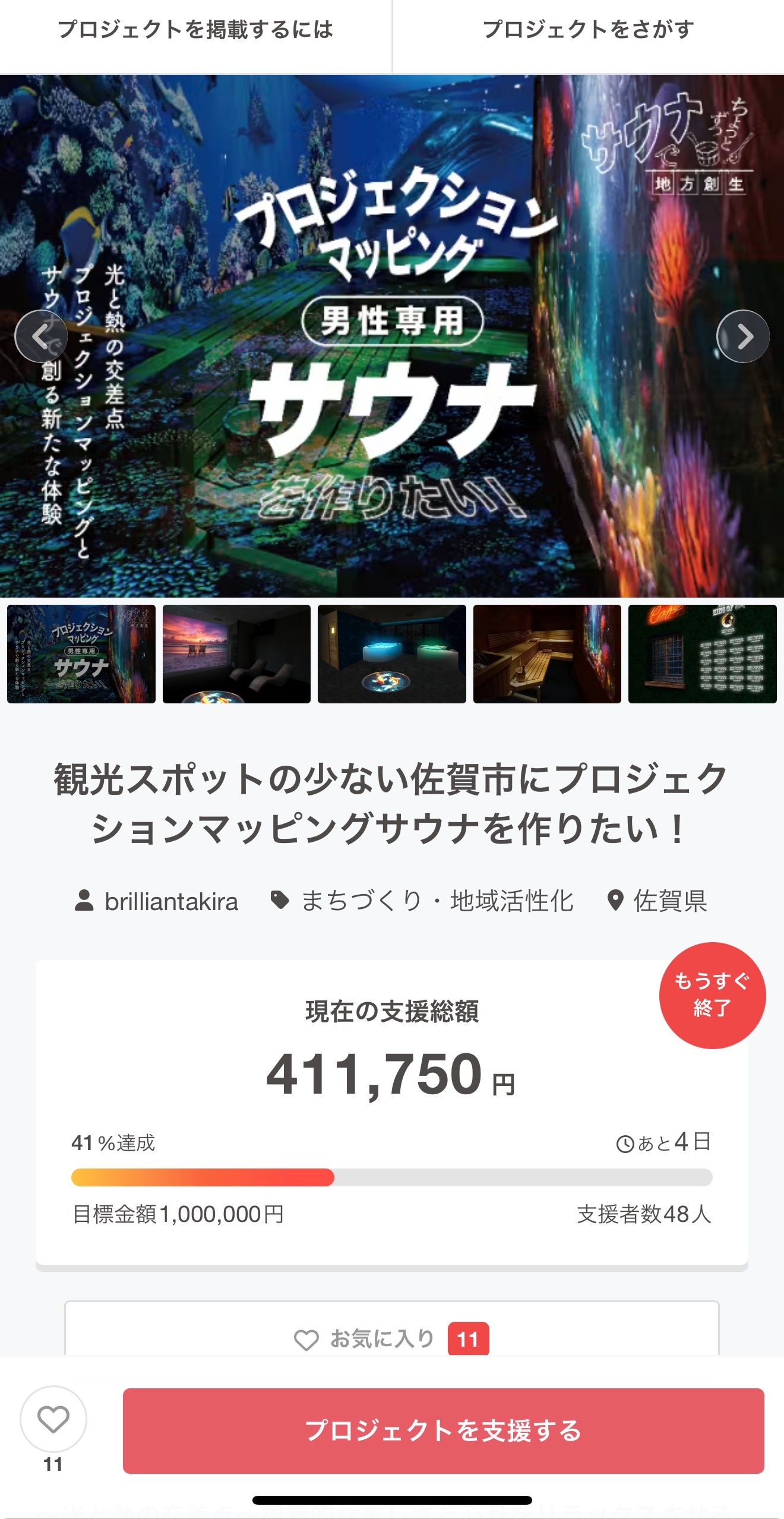The image size is (784, 1519).
Task: Select the neon cafe sign thumbnail
Action: pyautogui.click(x=702, y=653)
